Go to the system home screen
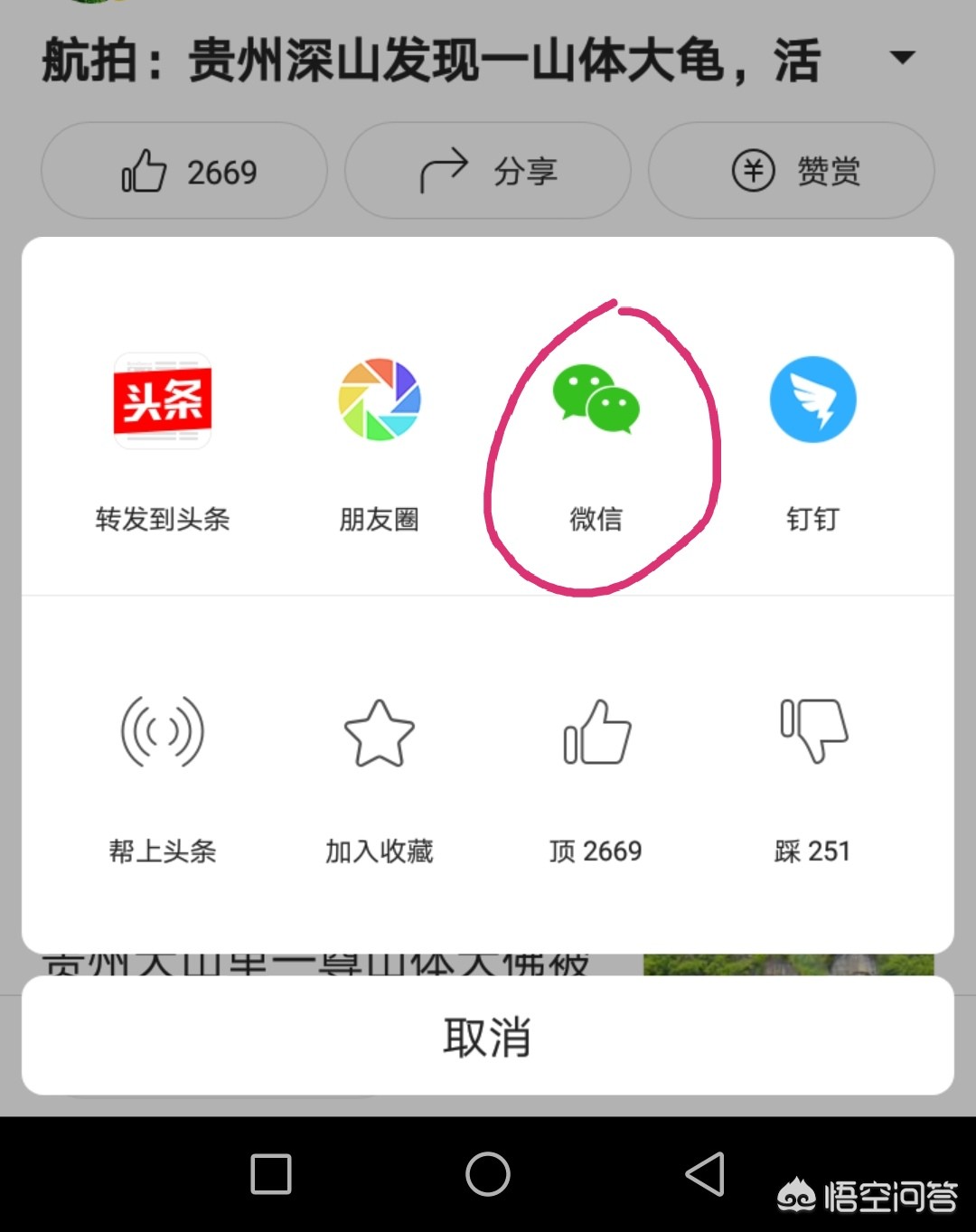The image size is (976, 1232). [488, 1174]
